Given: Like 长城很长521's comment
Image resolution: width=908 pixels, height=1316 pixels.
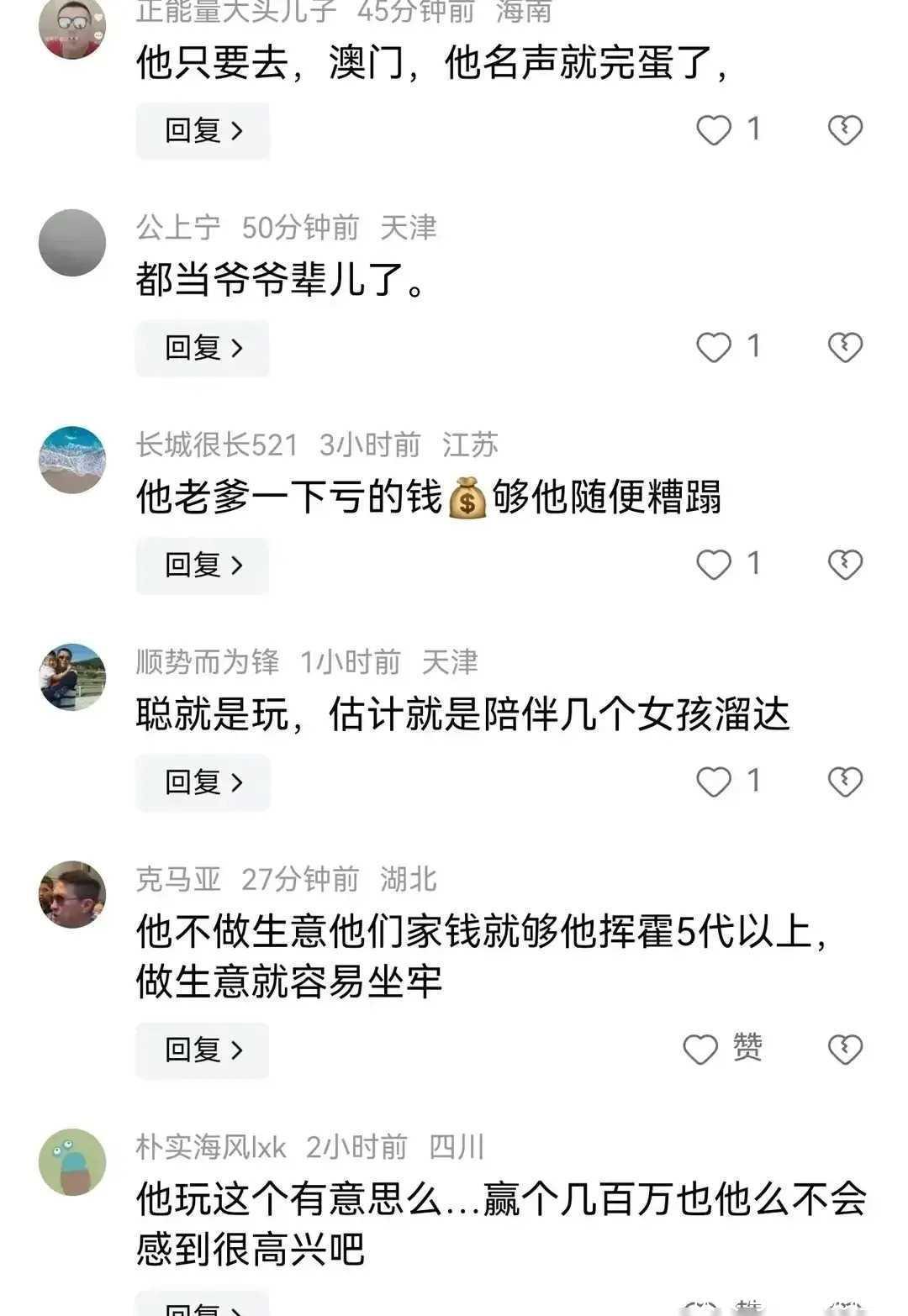Looking at the screenshot, I should pyautogui.click(x=714, y=565).
